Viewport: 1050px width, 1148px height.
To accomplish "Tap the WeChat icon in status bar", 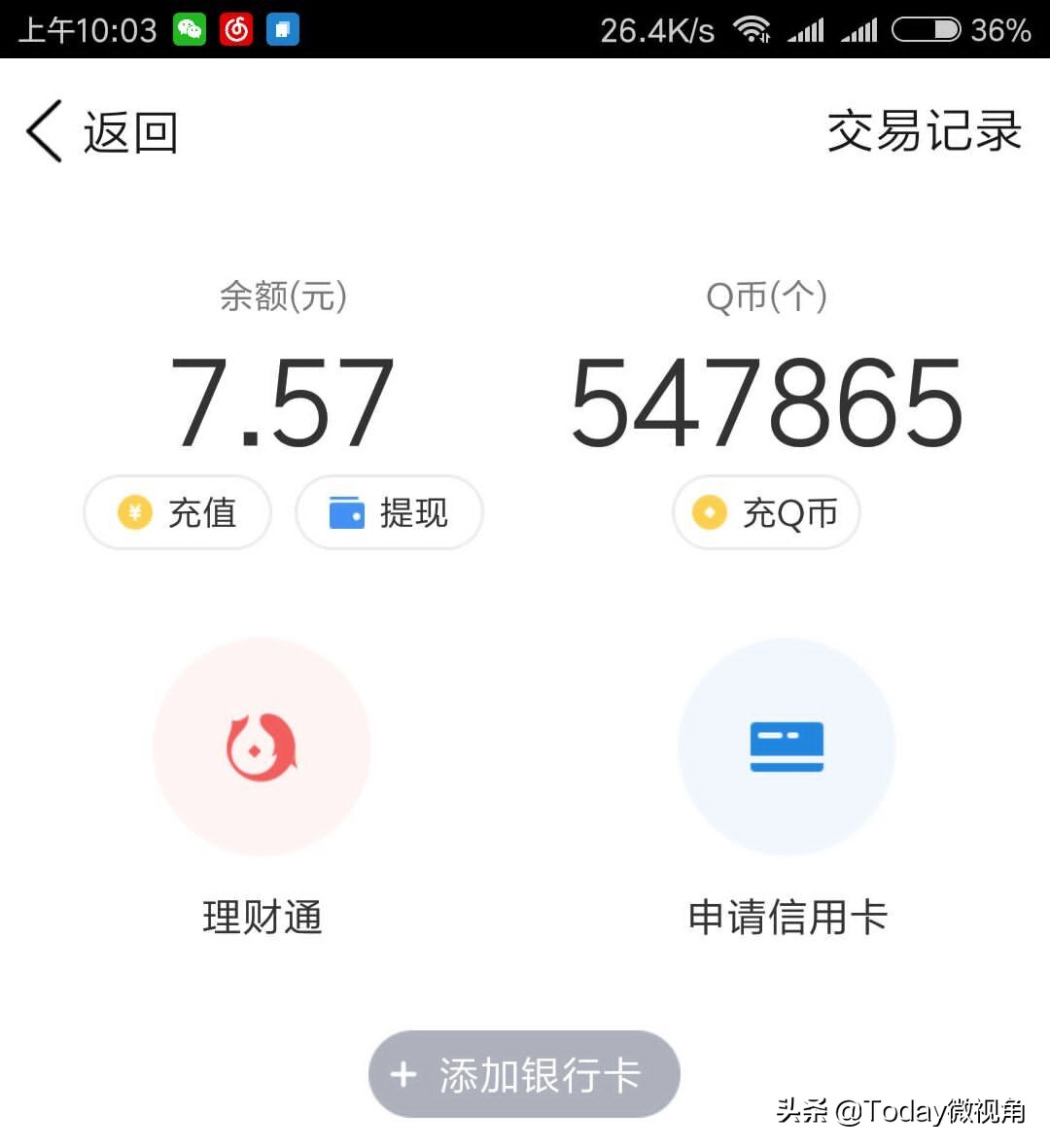I will coord(191,29).
